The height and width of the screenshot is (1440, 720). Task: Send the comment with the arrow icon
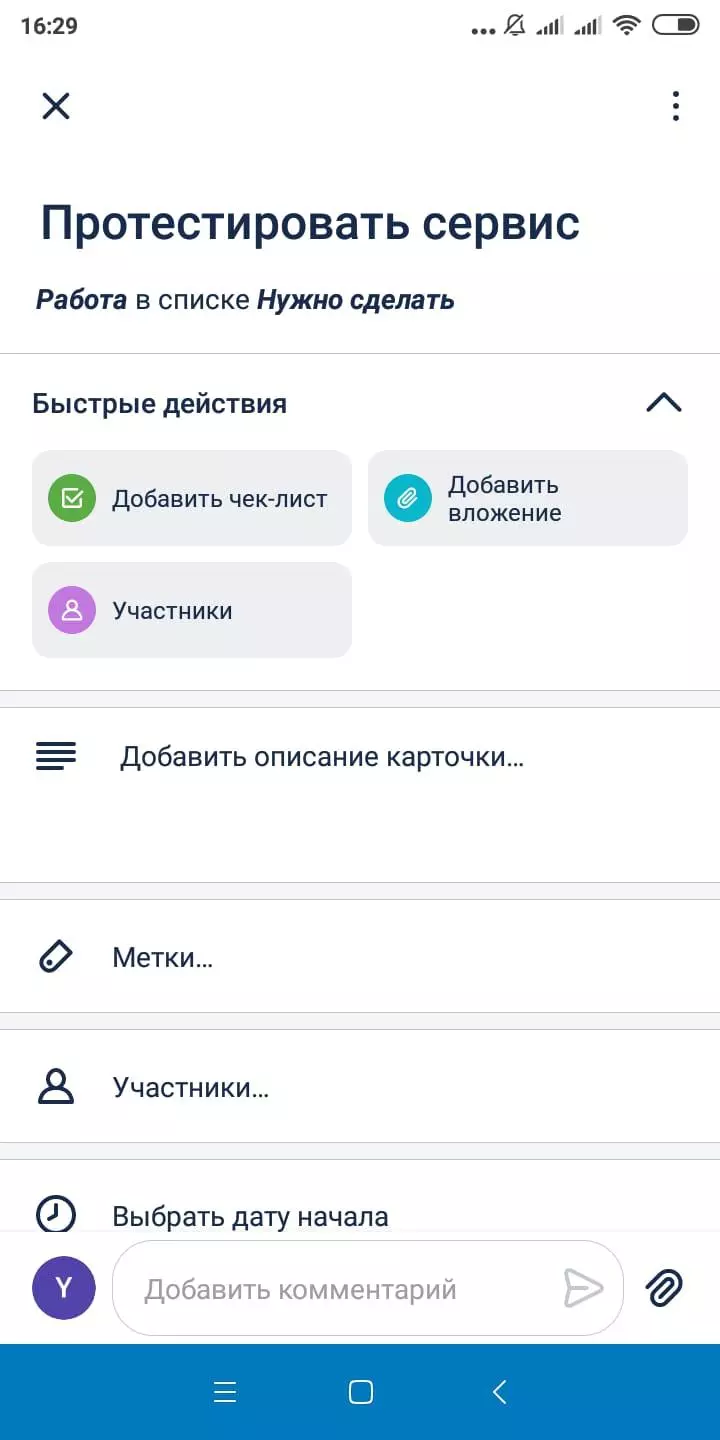[583, 1288]
